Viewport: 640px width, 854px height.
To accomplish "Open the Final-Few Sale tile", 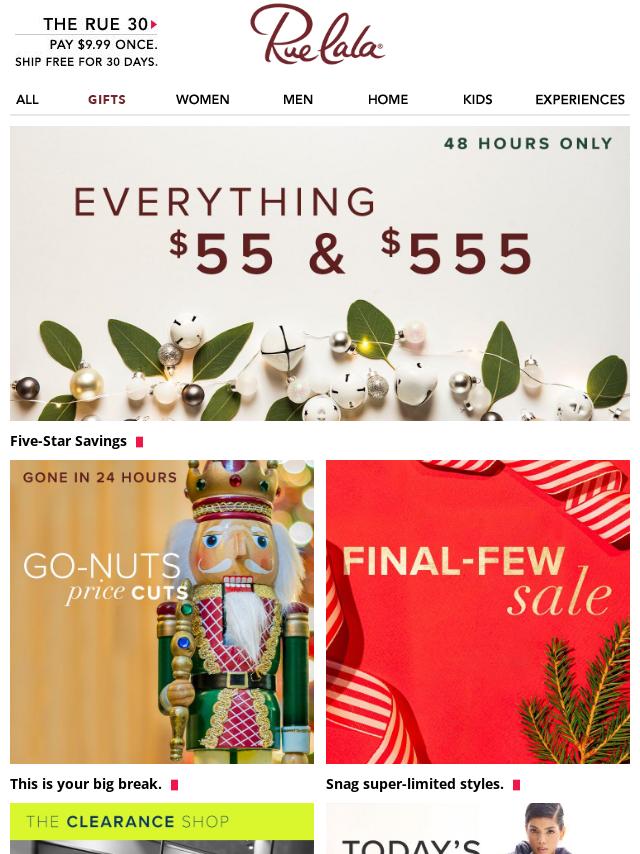I will (x=477, y=611).
